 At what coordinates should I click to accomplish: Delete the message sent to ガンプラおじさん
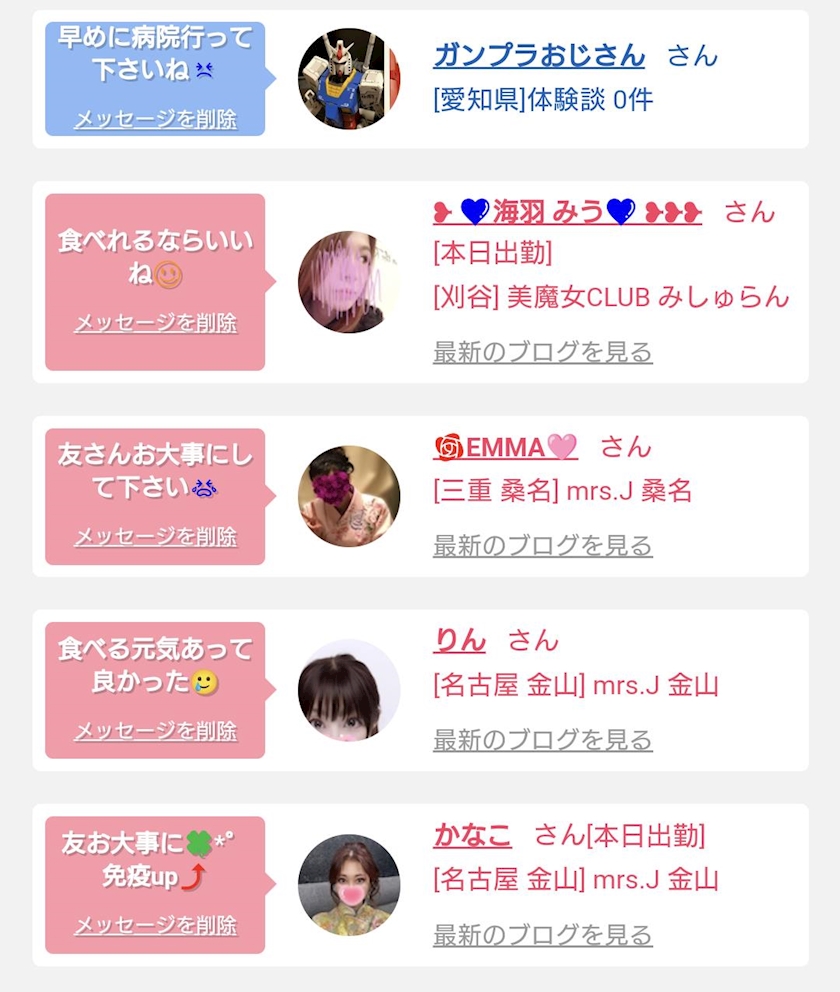[156, 120]
